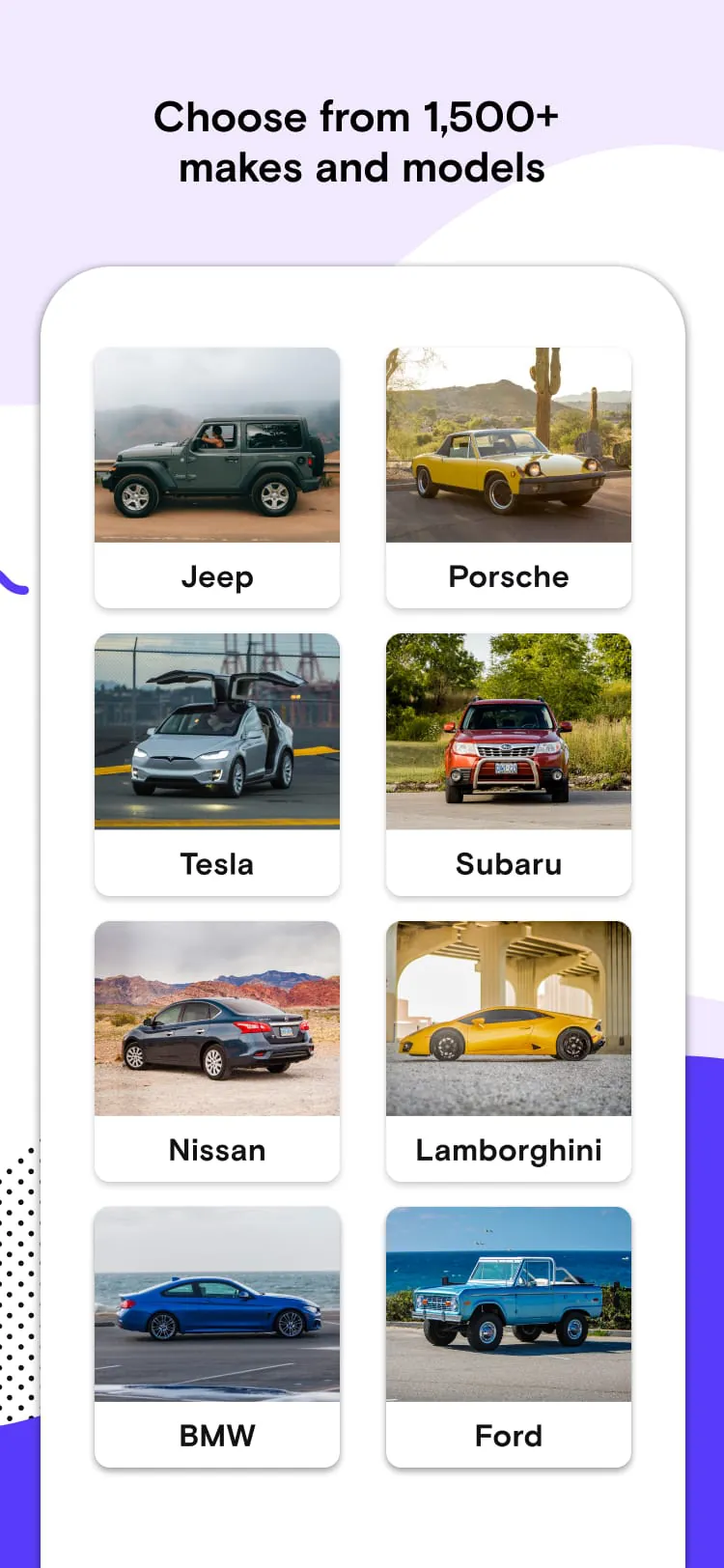
Task: Select the entire Jeep card
Action: click(x=217, y=476)
